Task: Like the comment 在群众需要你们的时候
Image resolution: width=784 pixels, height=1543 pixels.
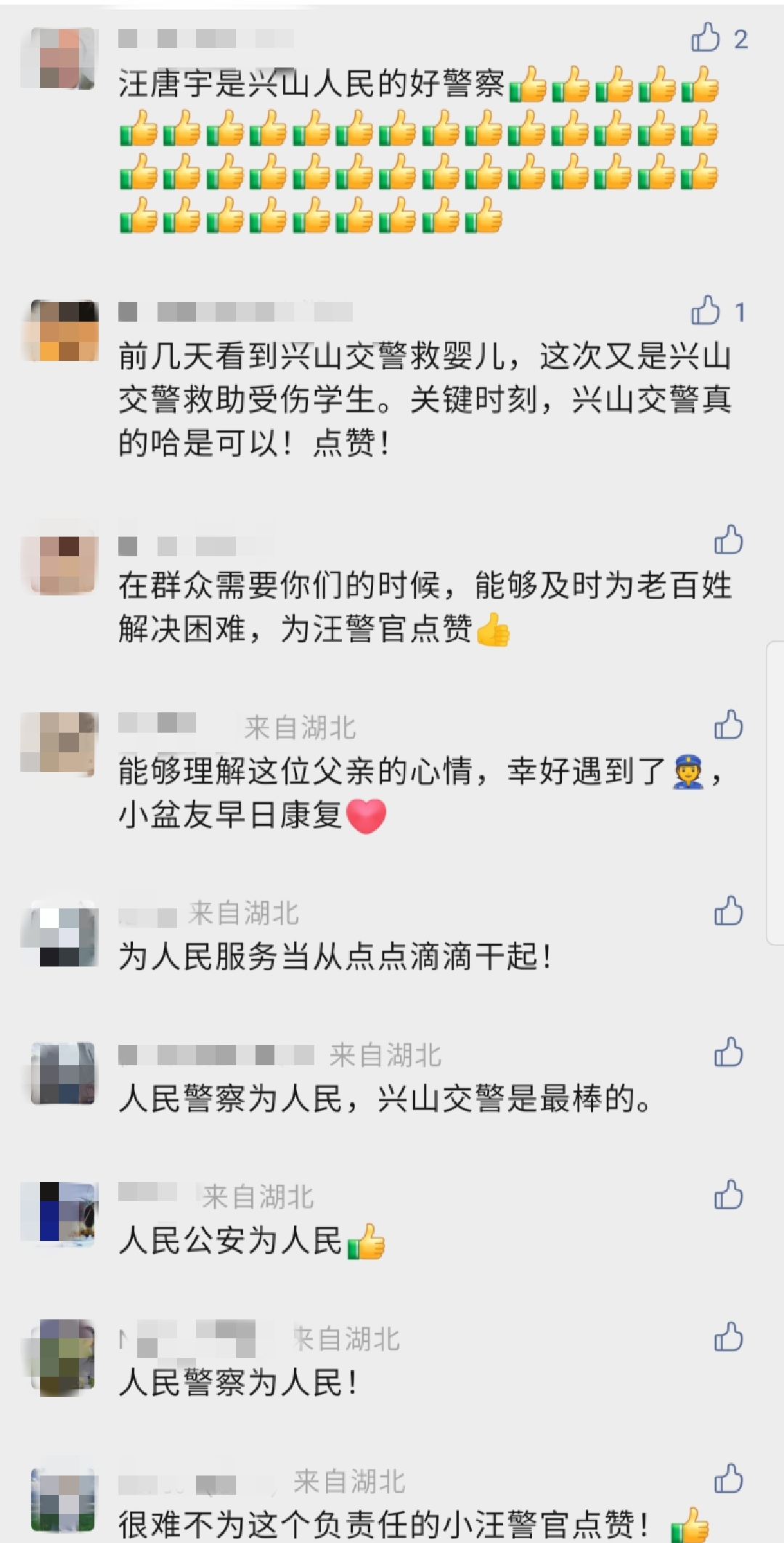Action: point(728,540)
